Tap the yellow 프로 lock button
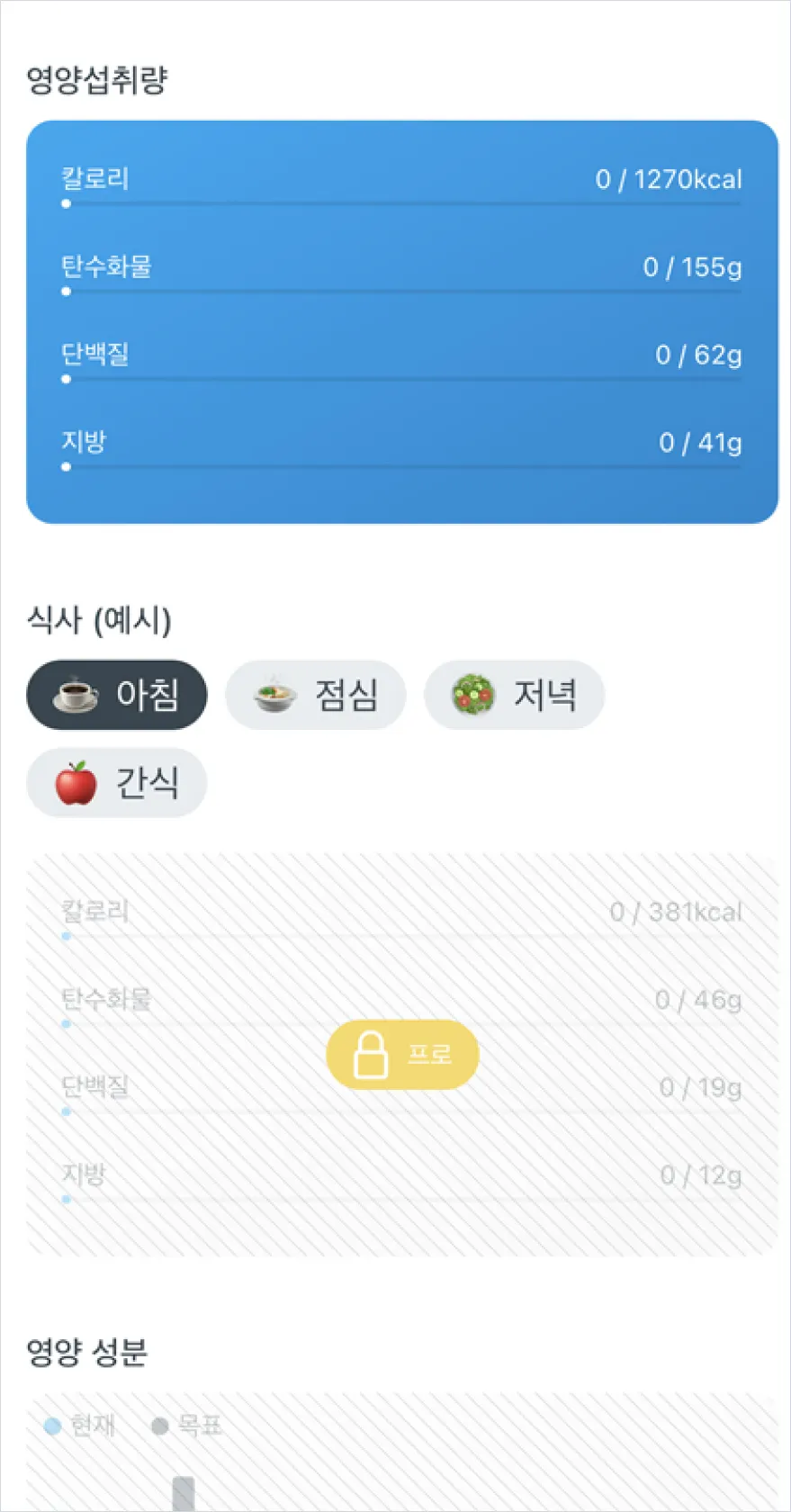 pyautogui.click(x=402, y=1054)
